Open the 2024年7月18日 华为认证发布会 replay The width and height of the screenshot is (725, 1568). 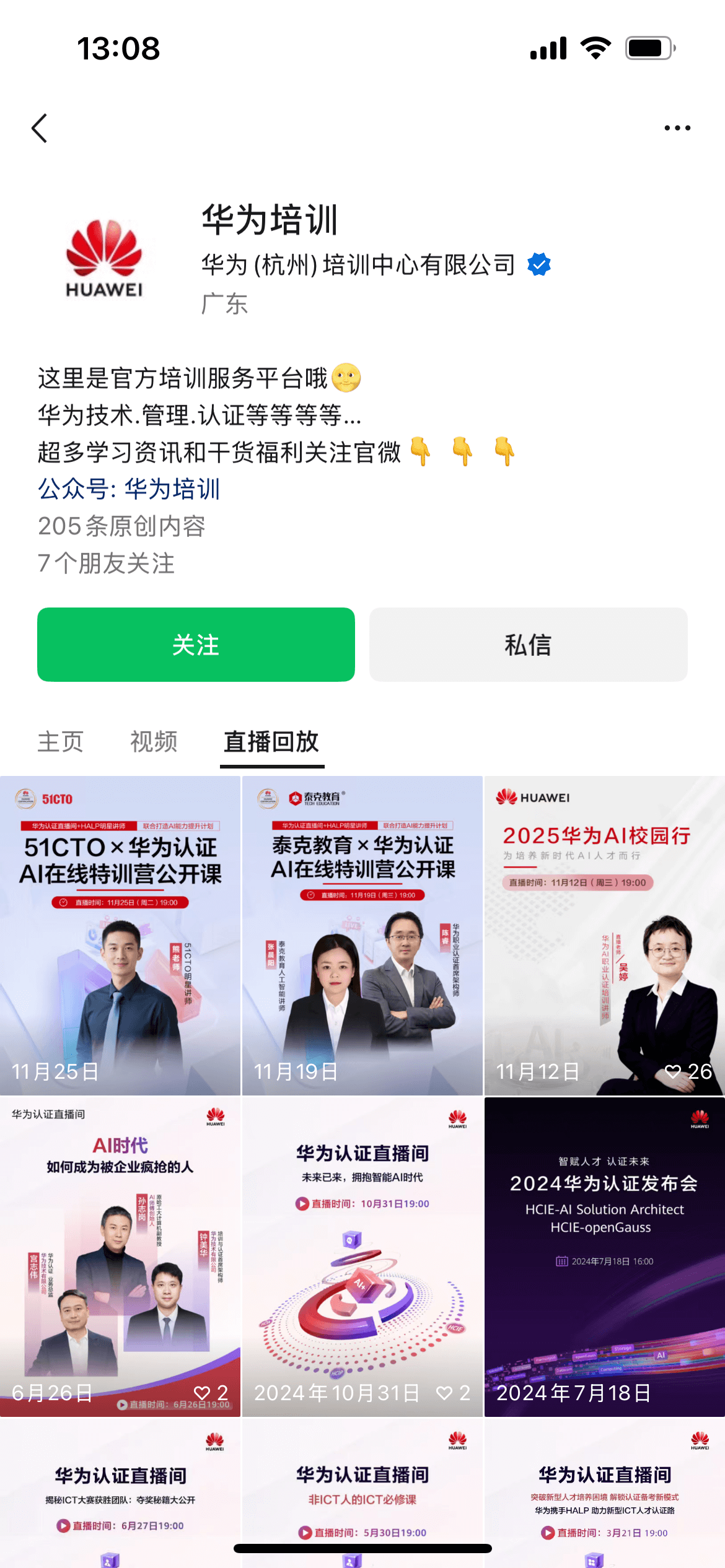pos(604,1257)
